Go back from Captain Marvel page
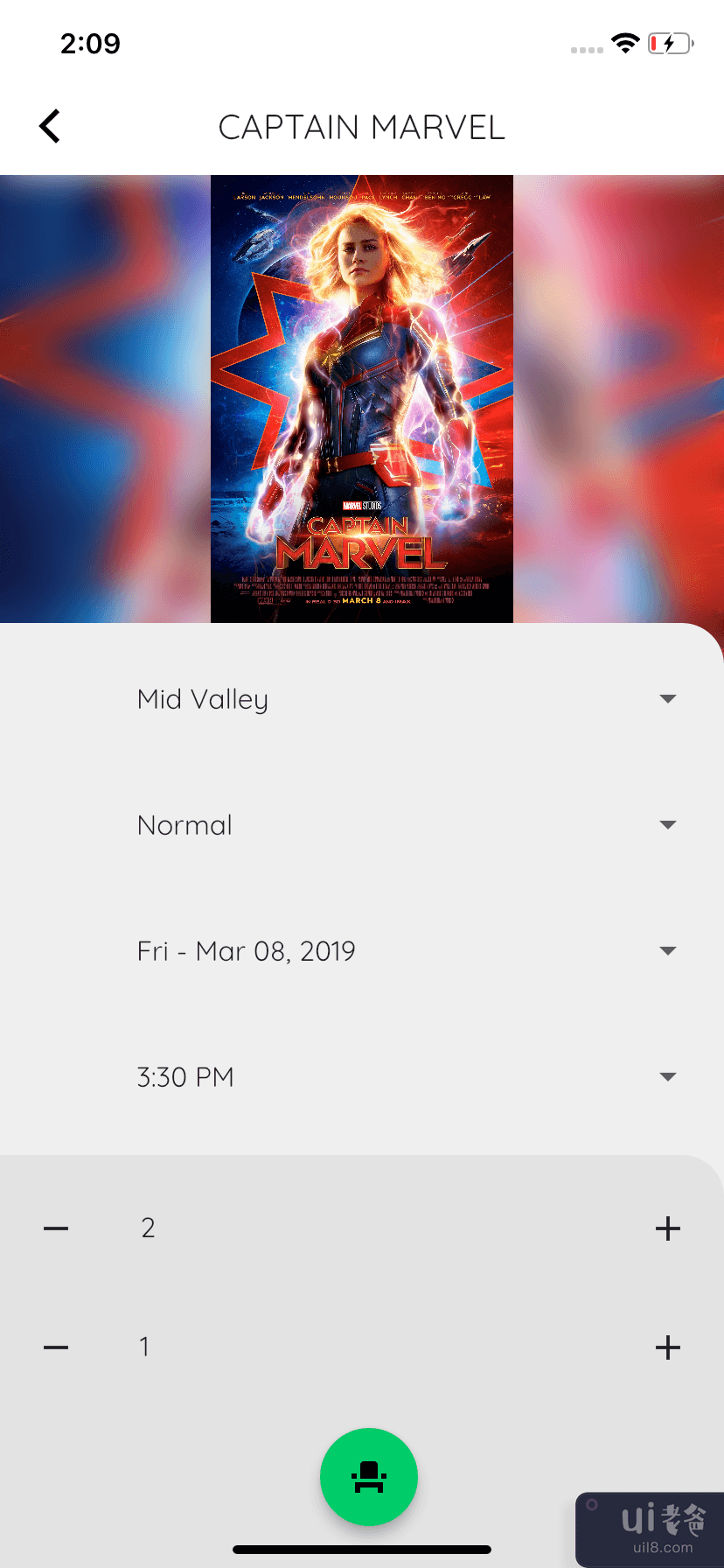Viewport: 724px width, 1568px height. click(x=51, y=127)
